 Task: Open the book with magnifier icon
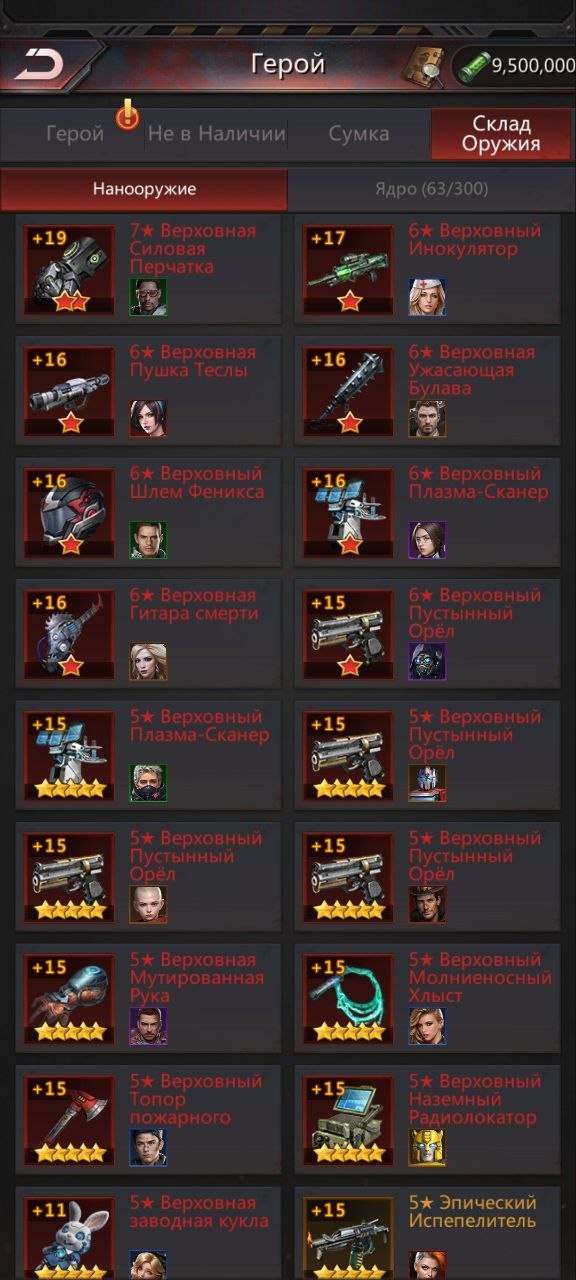[x=424, y=66]
